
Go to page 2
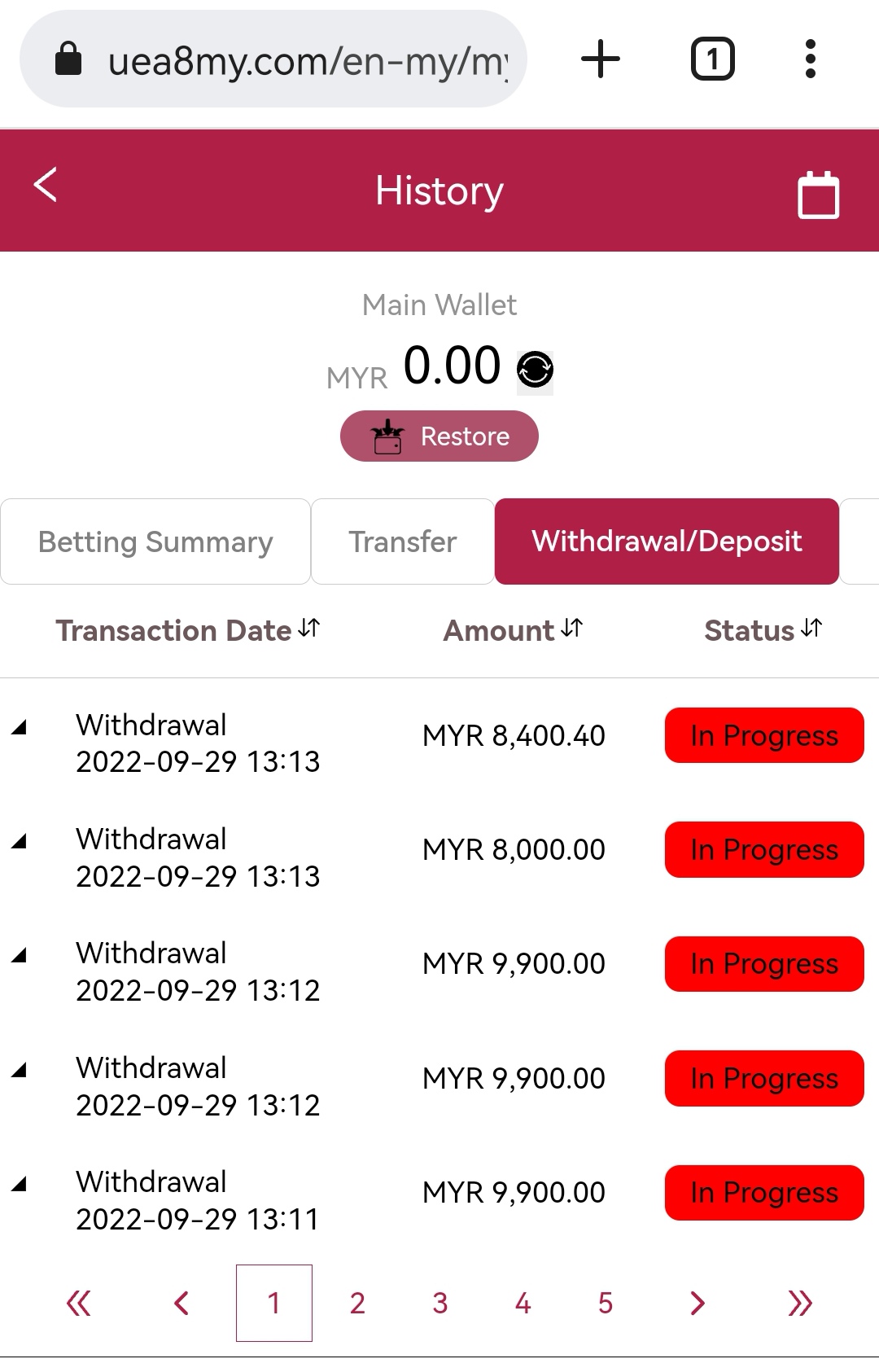(357, 1303)
